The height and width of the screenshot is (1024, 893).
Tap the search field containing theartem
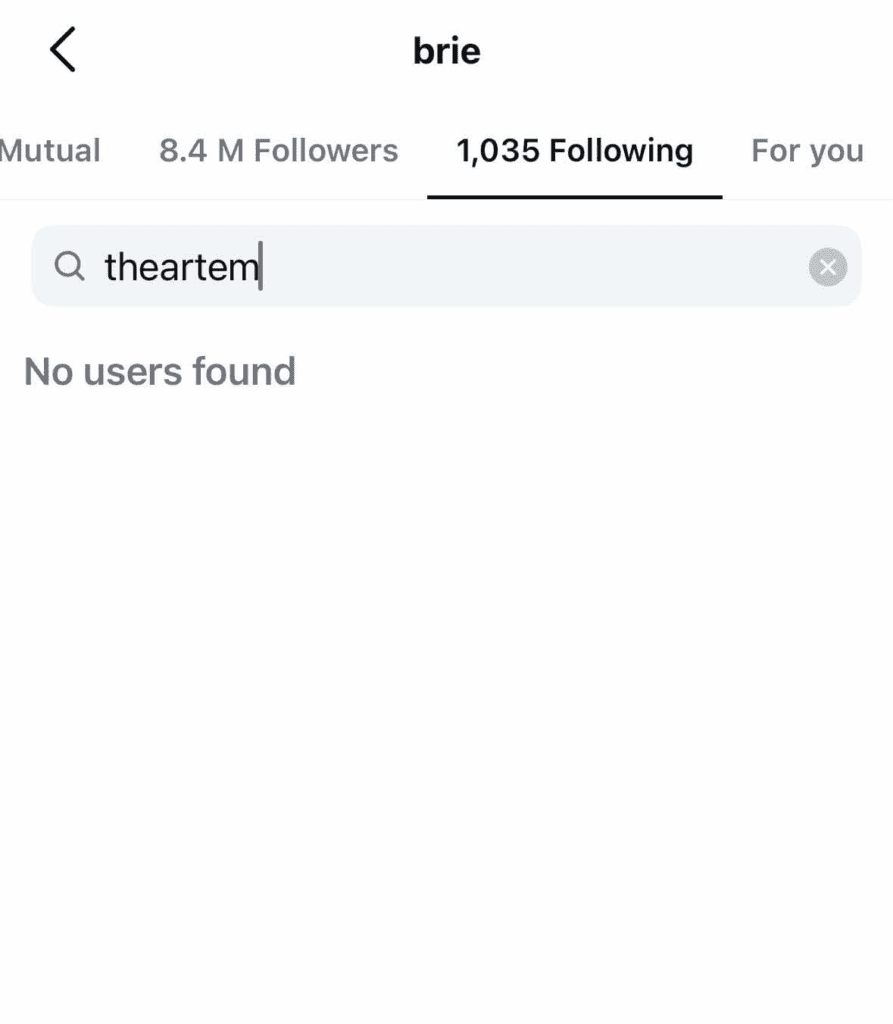(430, 266)
